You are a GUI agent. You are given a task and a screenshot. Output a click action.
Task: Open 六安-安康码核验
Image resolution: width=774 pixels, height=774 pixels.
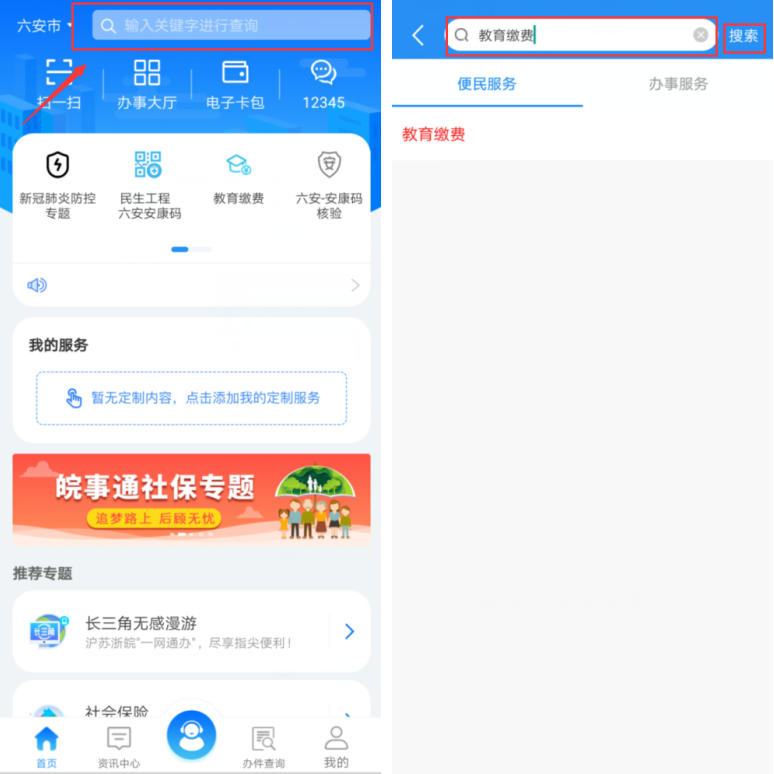(x=329, y=184)
